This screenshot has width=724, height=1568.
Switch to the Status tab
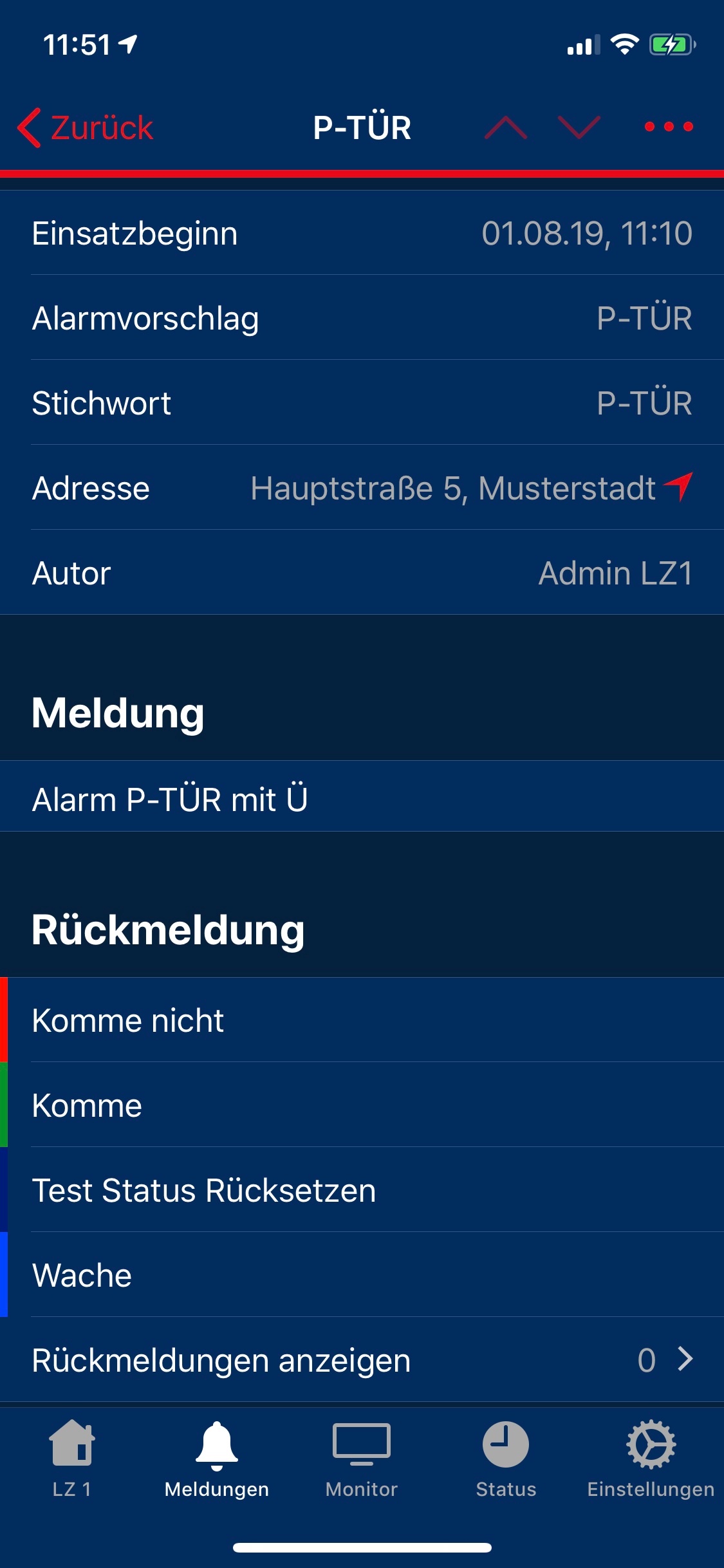(x=506, y=1459)
